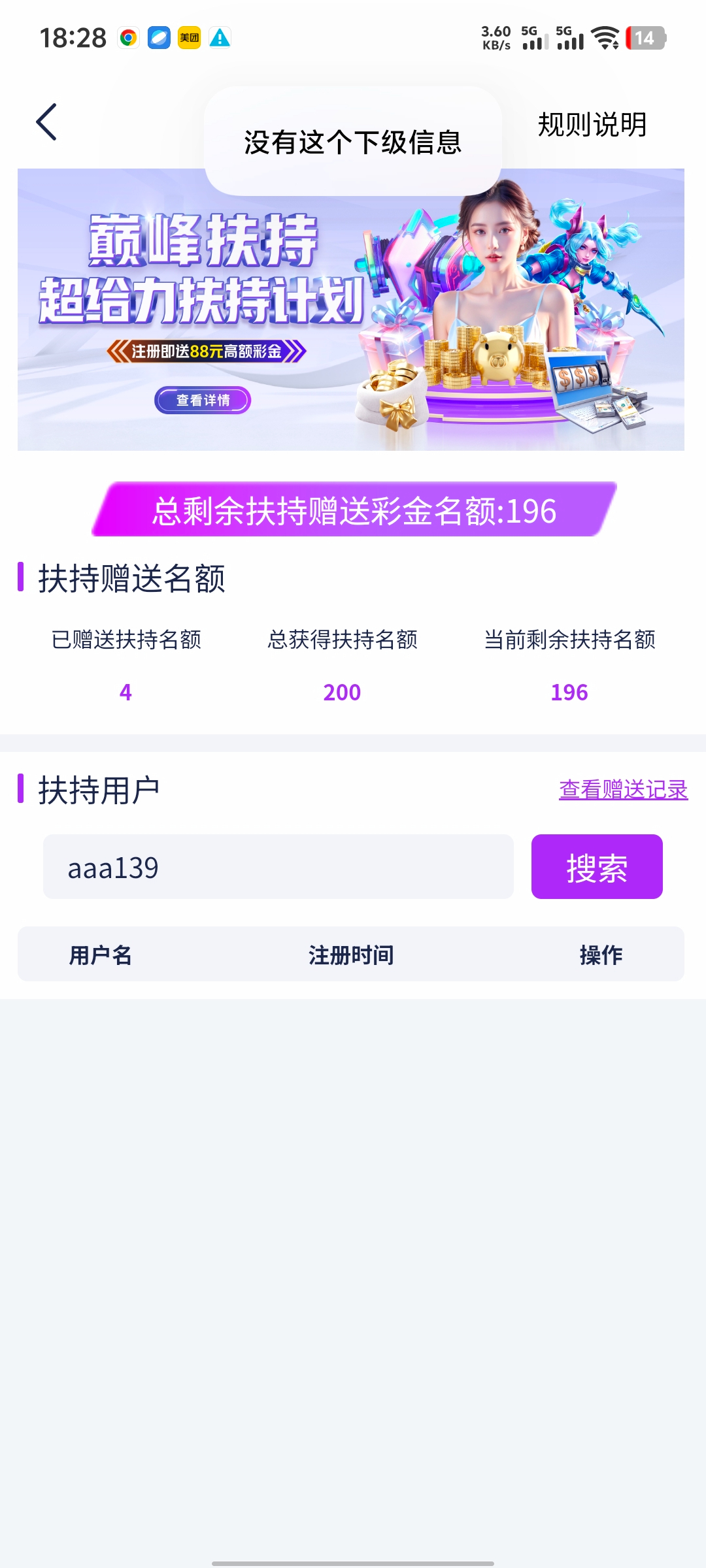Open 查看赠送记录 gift records link
Viewport: 706px width, 1568px height.
click(623, 789)
